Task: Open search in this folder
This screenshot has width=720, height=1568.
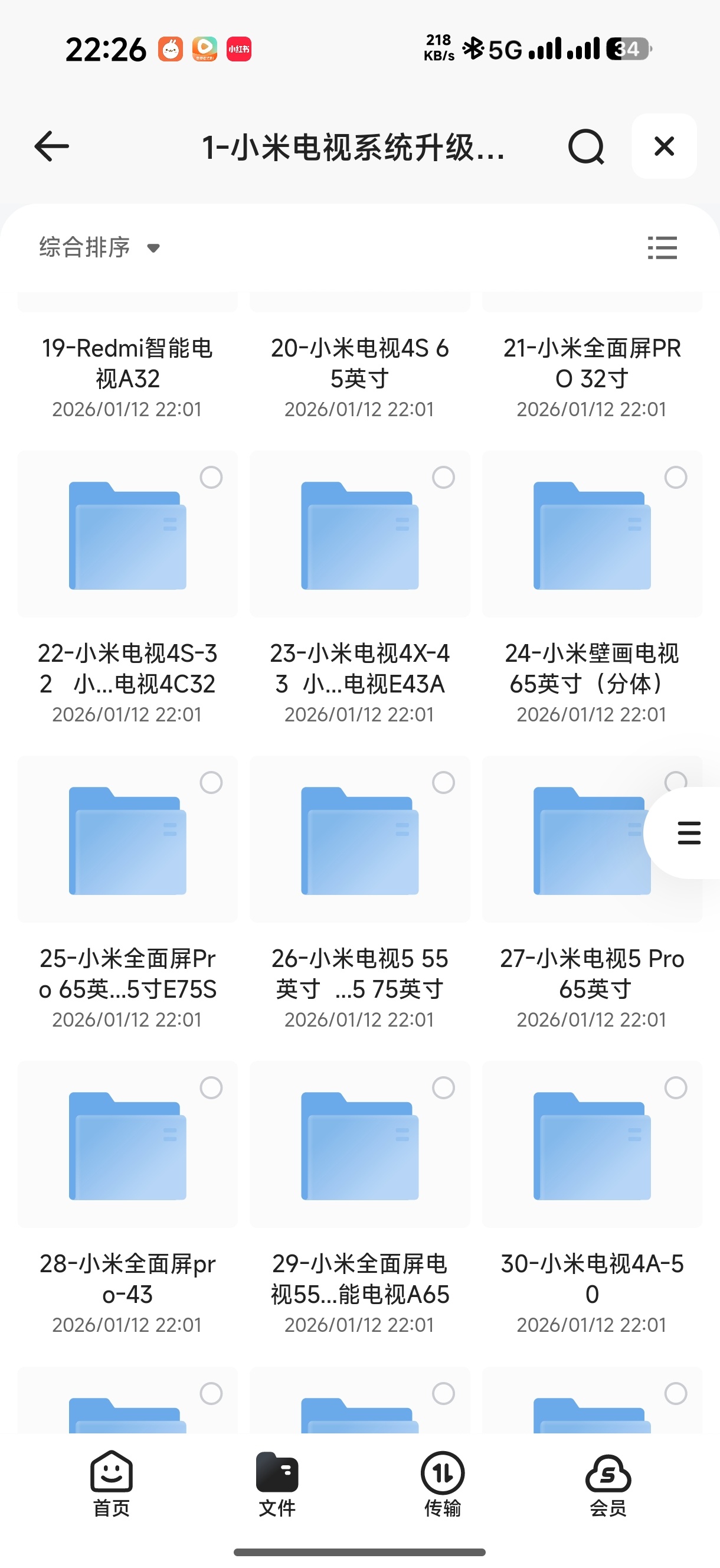Action: (x=585, y=146)
